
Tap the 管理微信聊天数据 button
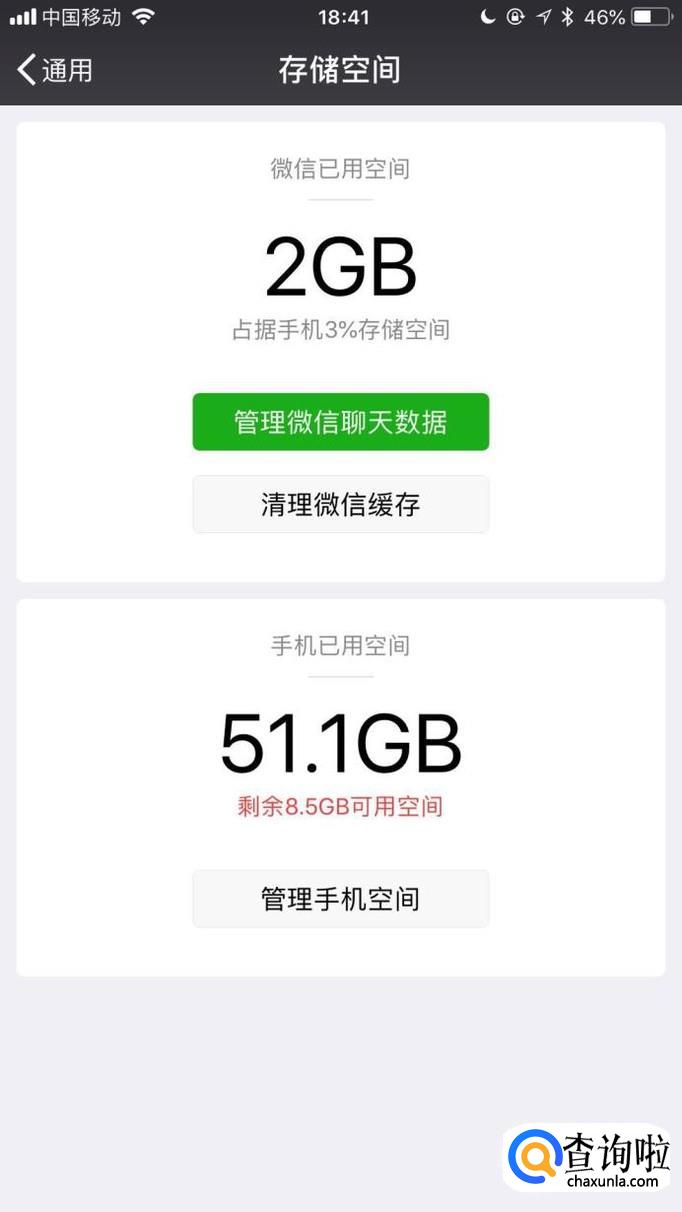point(341,422)
